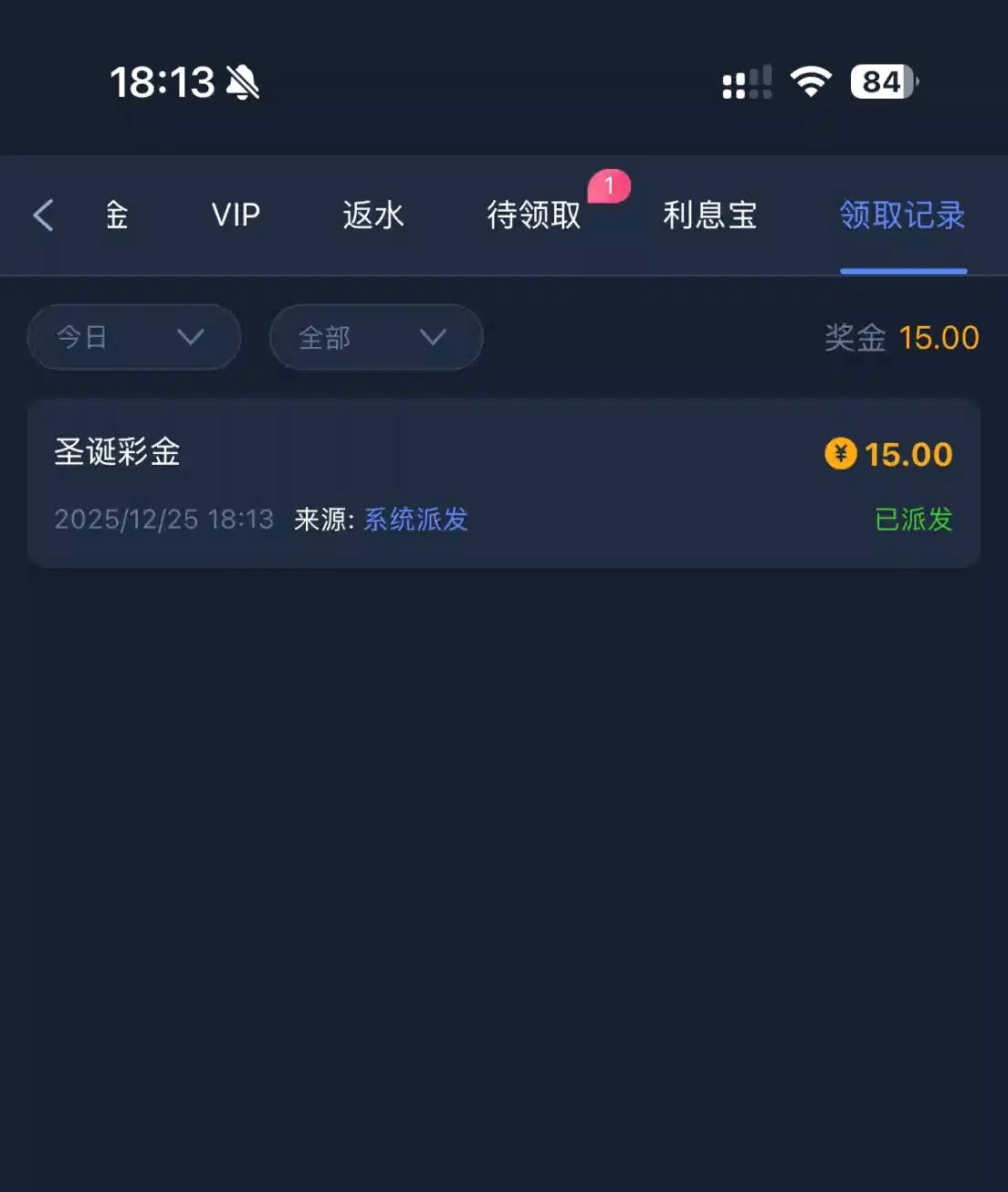
Task: Open the 利息宝 tab
Action: 709,216
